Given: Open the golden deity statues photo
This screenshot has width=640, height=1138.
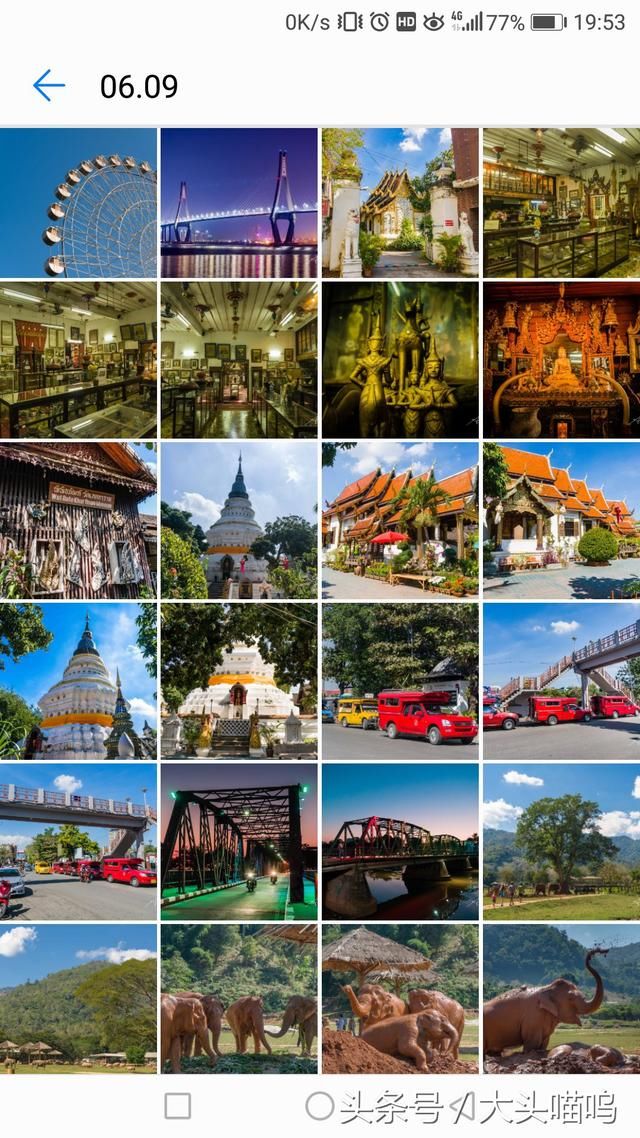Looking at the screenshot, I should pyautogui.click(x=400, y=360).
